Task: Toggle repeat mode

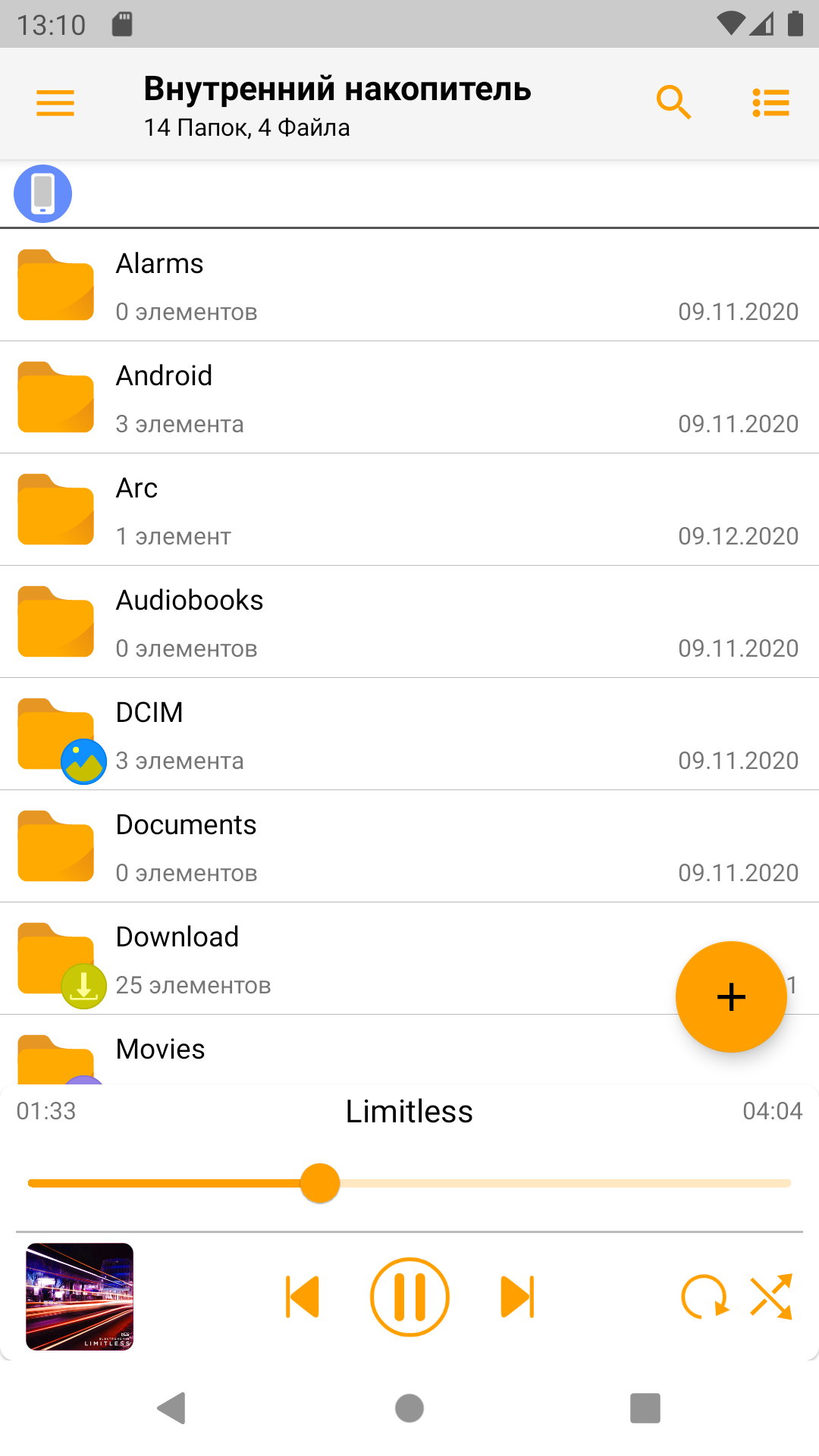Action: [704, 1297]
